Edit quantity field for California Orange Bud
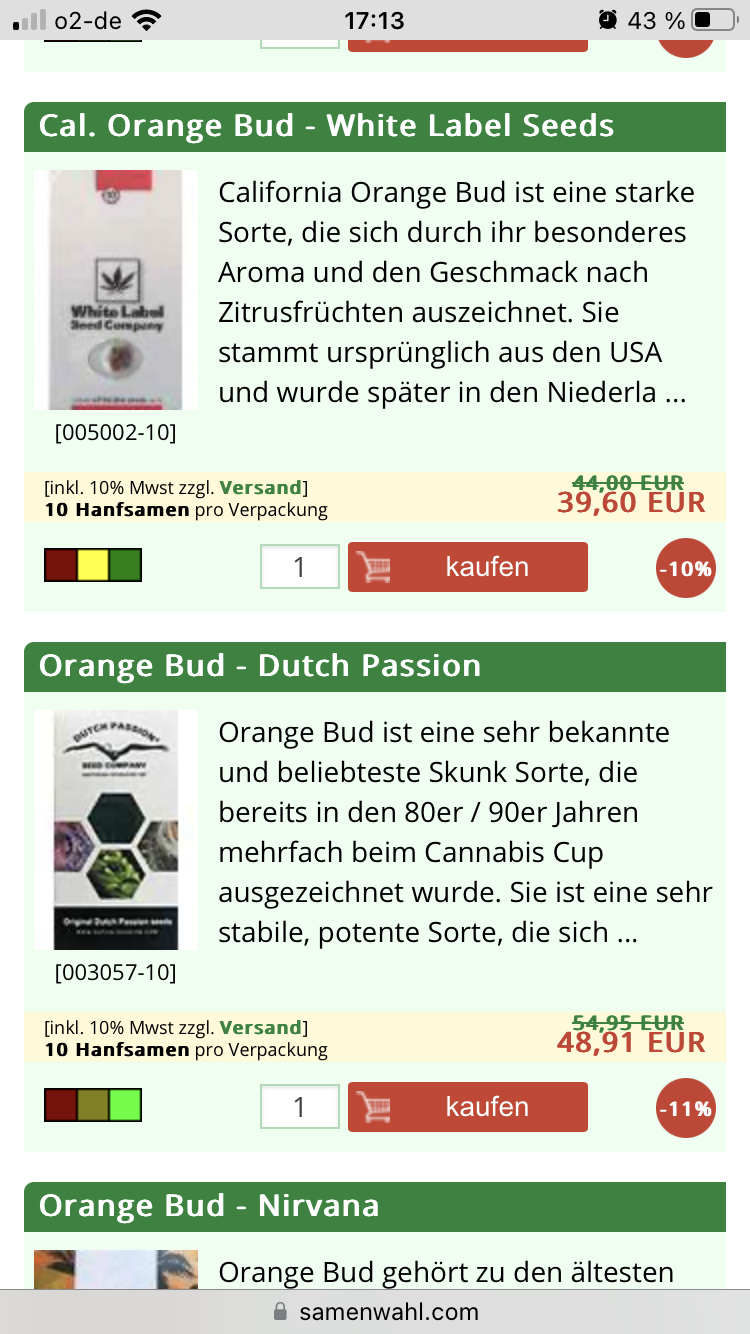 point(300,567)
